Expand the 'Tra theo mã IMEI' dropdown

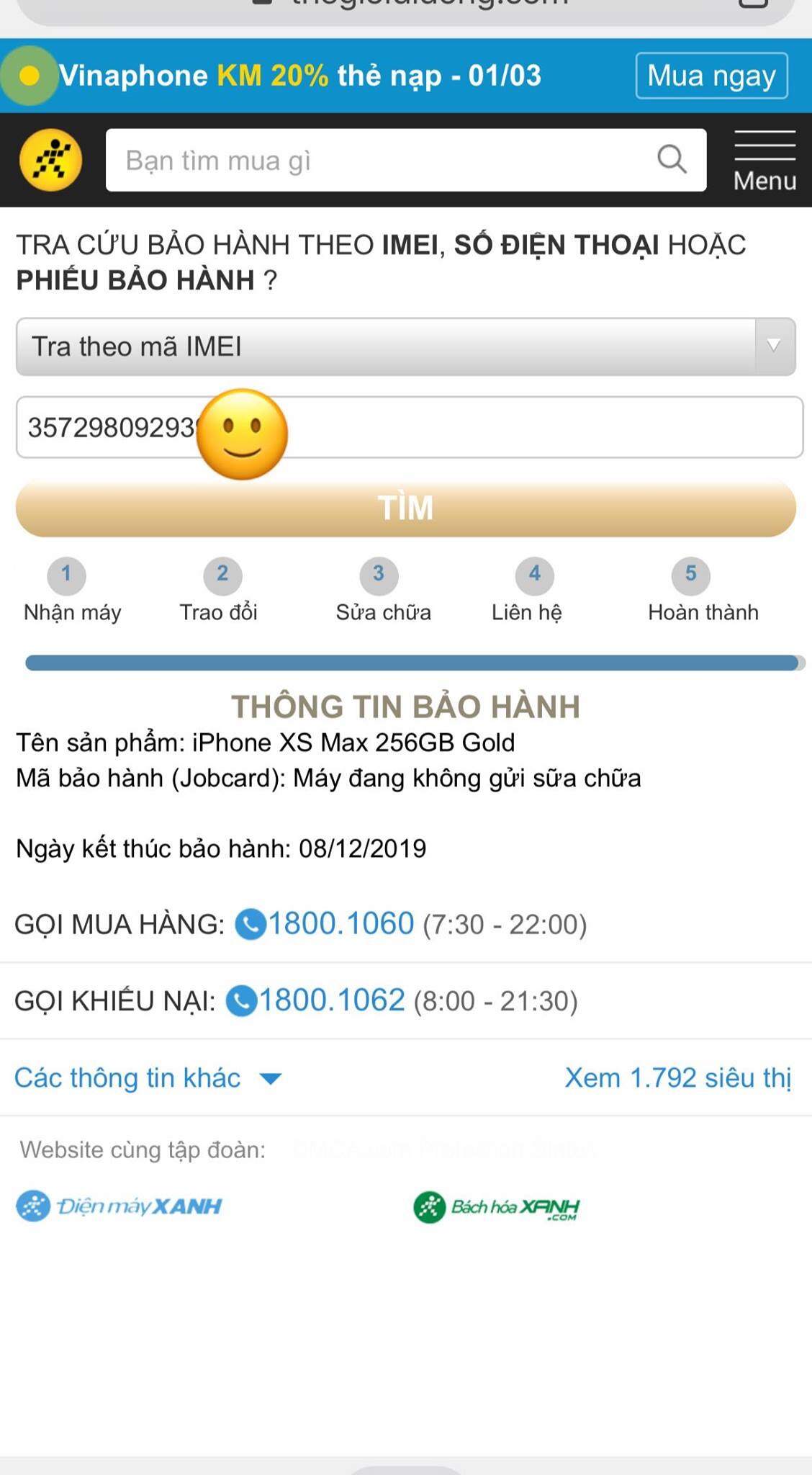point(405,346)
